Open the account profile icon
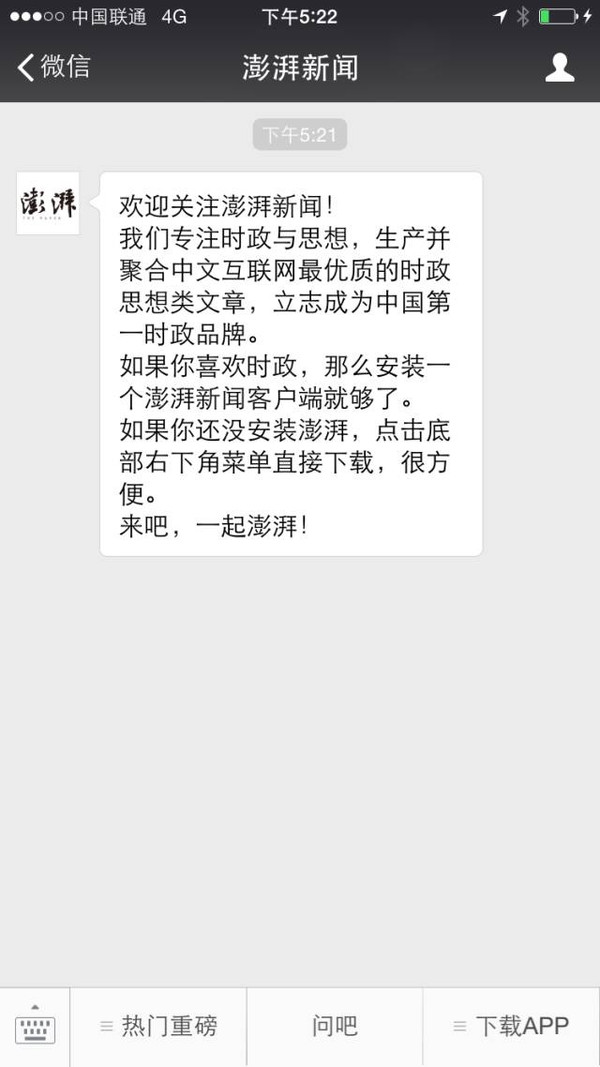This screenshot has height=1067, width=600. point(559,67)
